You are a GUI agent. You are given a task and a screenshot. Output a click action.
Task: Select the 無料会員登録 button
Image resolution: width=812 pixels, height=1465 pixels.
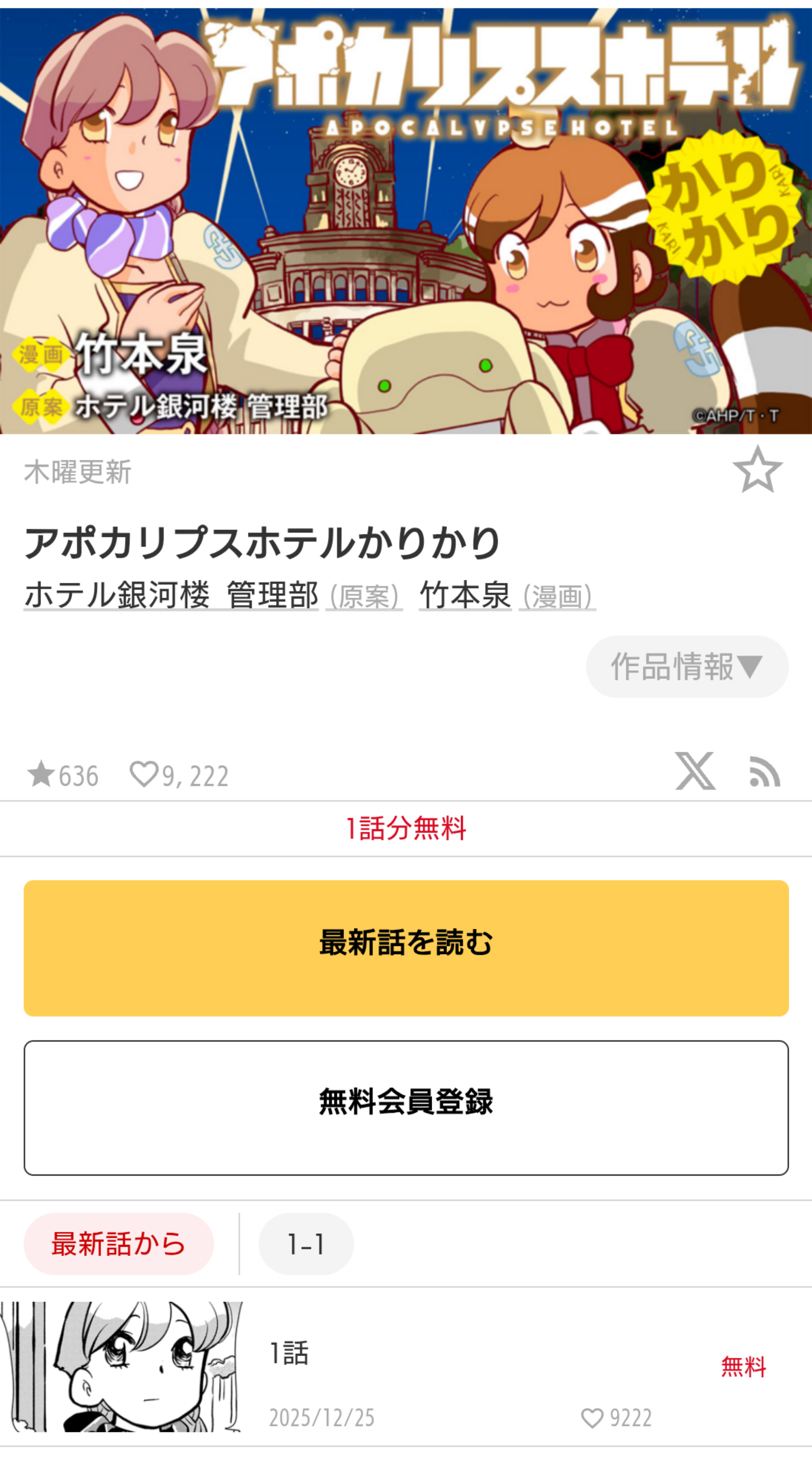406,1107
